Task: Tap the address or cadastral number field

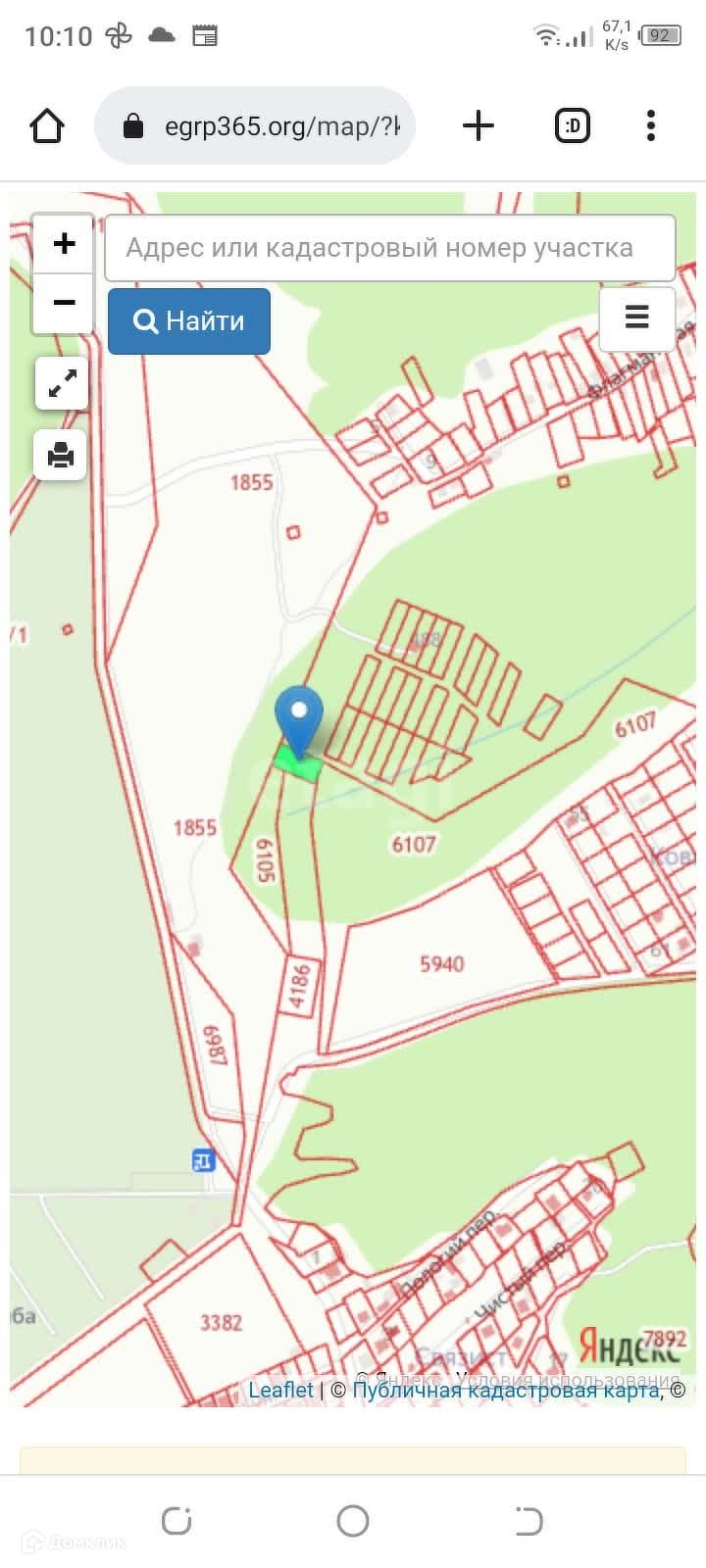Action: [389, 248]
